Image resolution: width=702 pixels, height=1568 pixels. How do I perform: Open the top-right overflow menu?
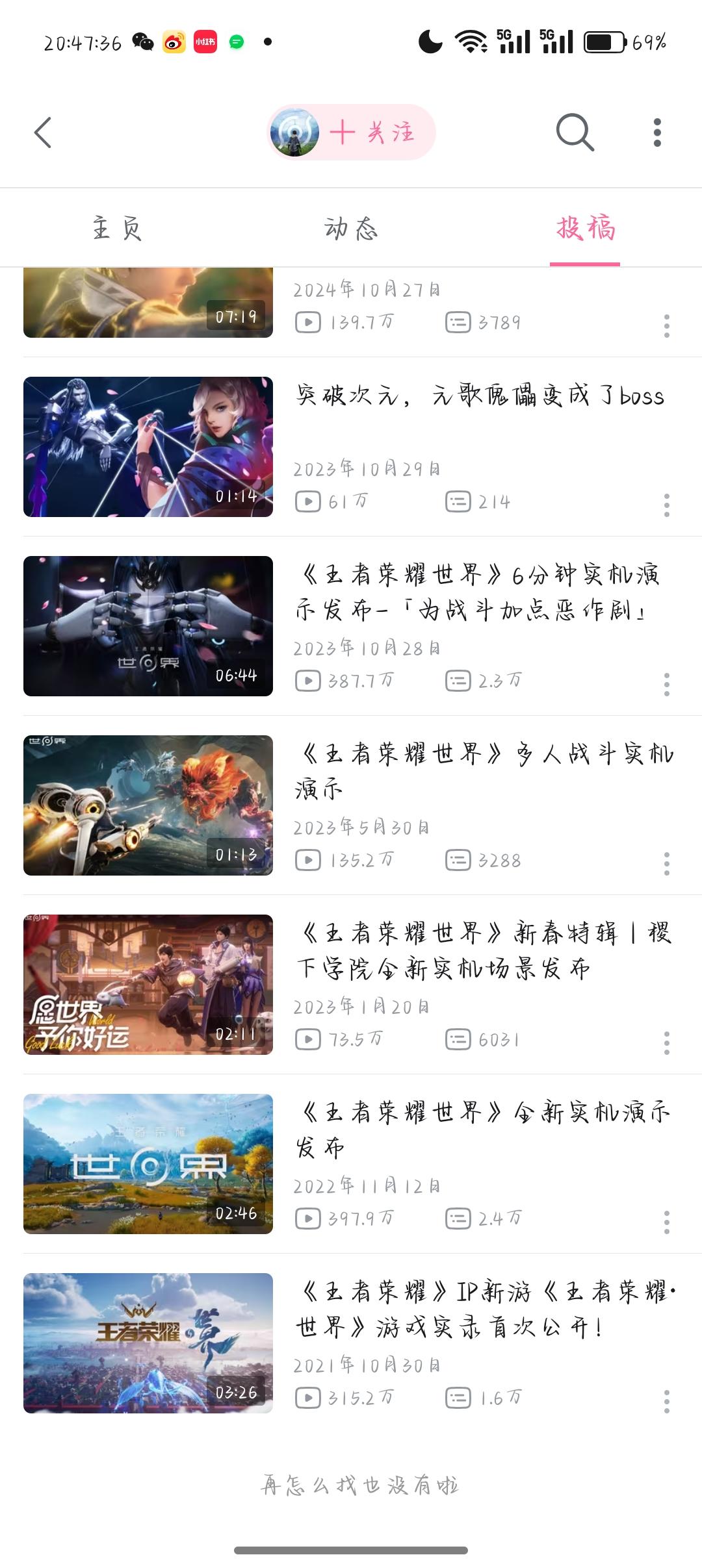coord(657,133)
